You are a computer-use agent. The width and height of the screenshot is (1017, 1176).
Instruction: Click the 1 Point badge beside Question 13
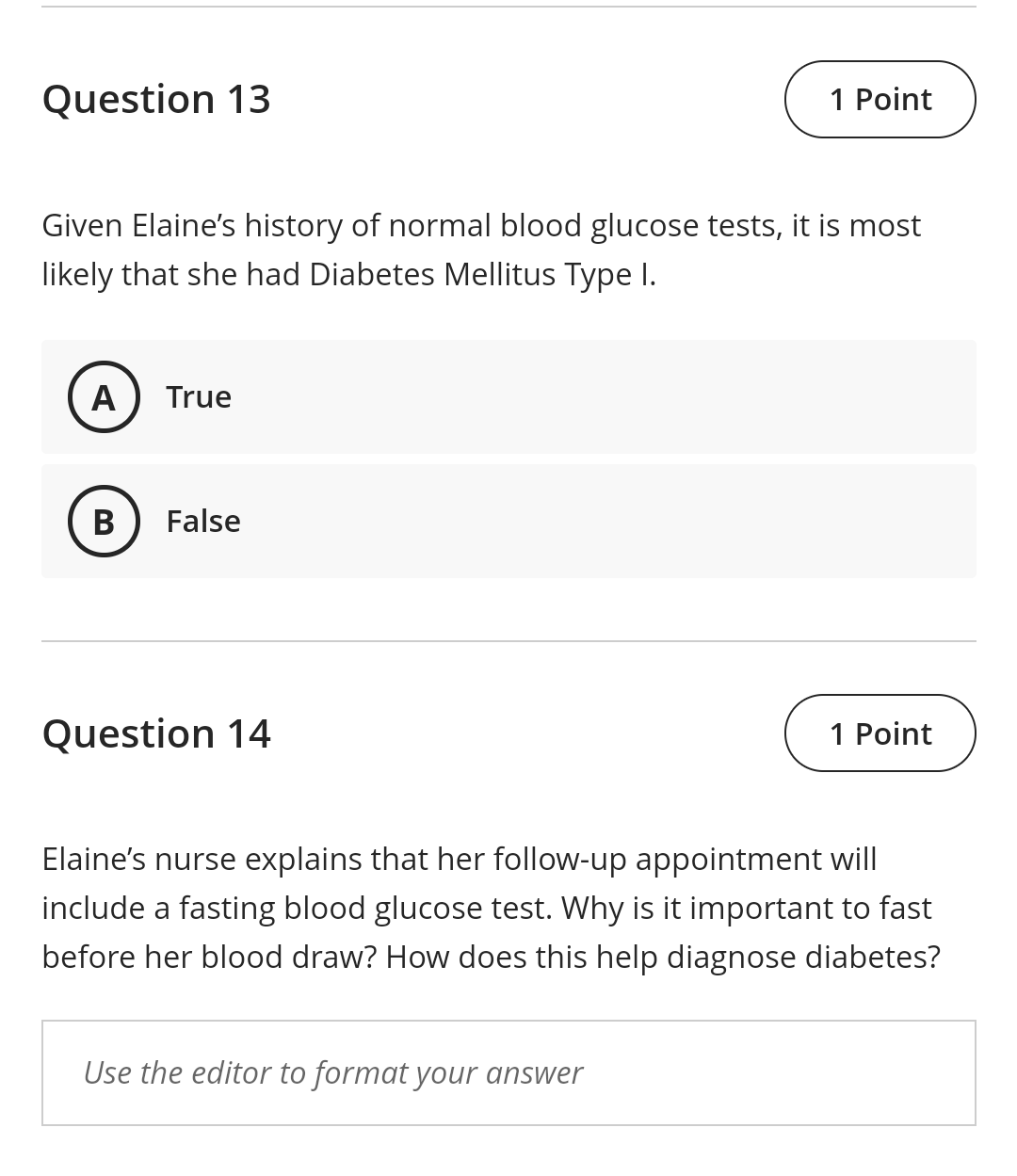click(x=880, y=99)
